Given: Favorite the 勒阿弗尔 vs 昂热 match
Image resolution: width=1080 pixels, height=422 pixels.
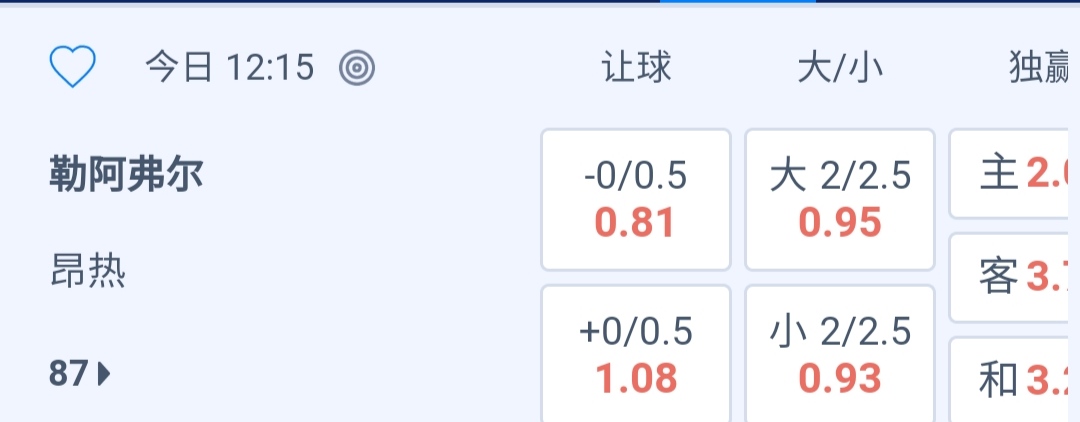Looking at the screenshot, I should click(x=72, y=67).
